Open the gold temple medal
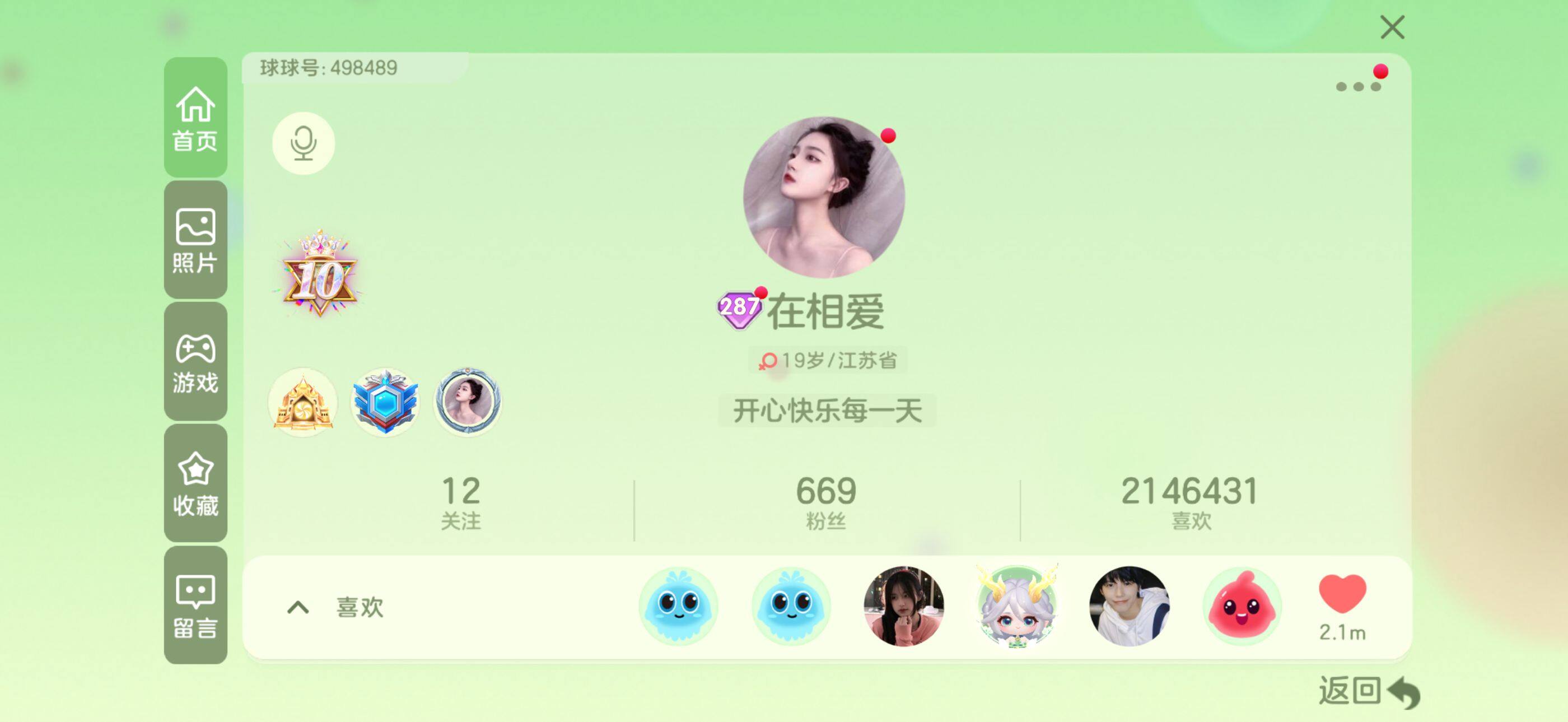The width and height of the screenshot is (1568, 722). coord(302,402)
